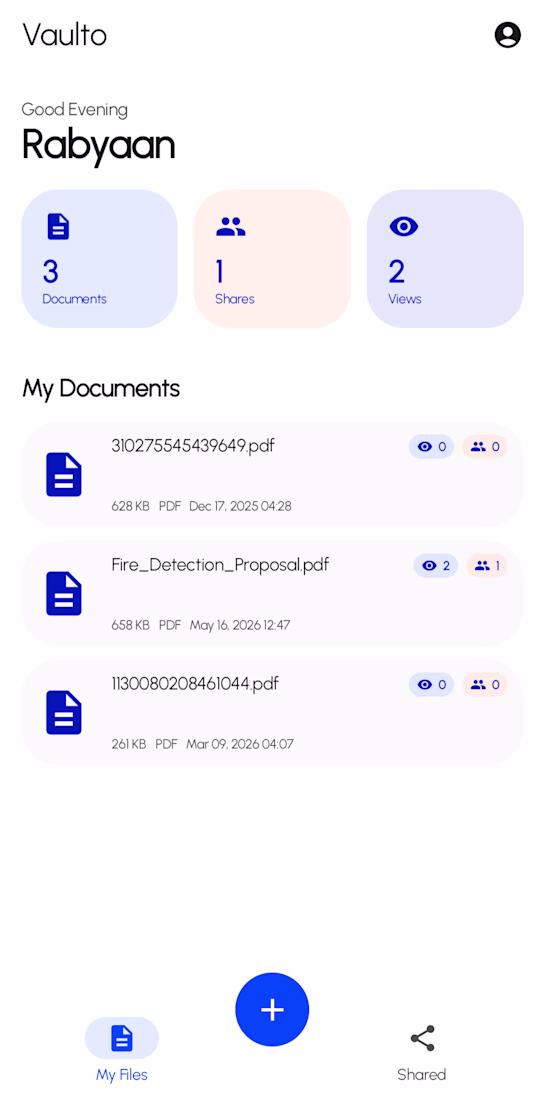Image resolution: width=545 pixels, height=1100 pixels.
Task: Open the 1130080208461044.pdf document
Action: 272,713
